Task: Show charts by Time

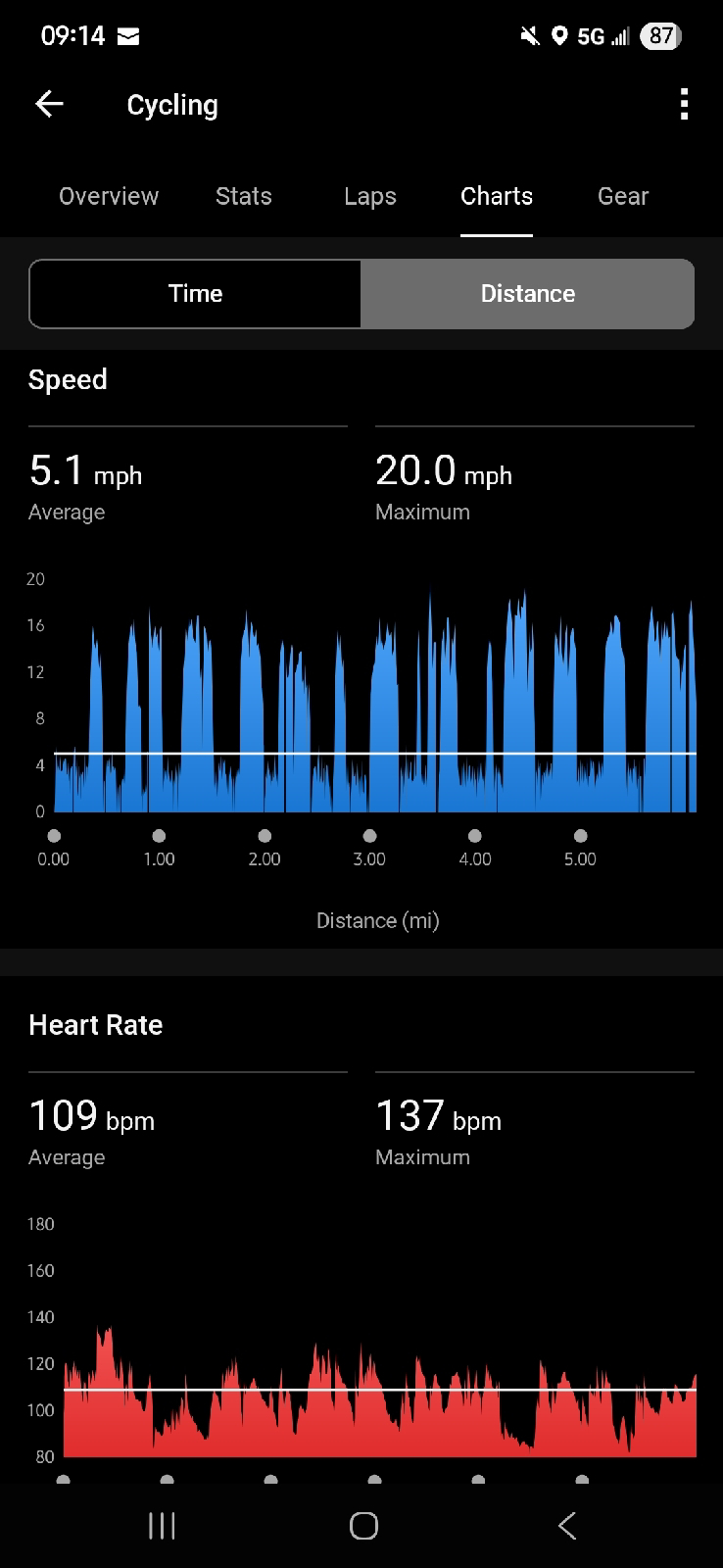Action: (195, 293)
